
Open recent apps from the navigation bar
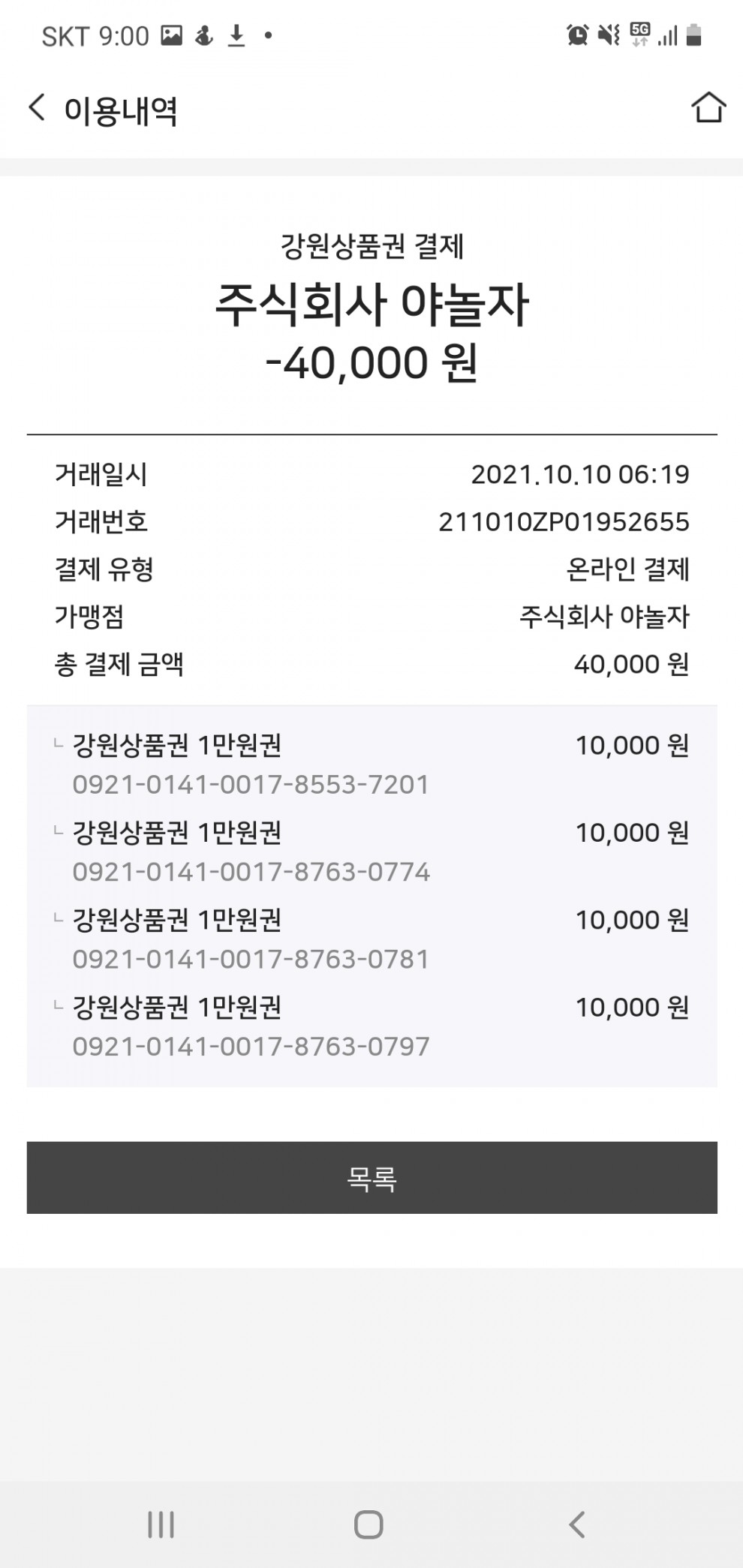click(x=161, y=1524)
